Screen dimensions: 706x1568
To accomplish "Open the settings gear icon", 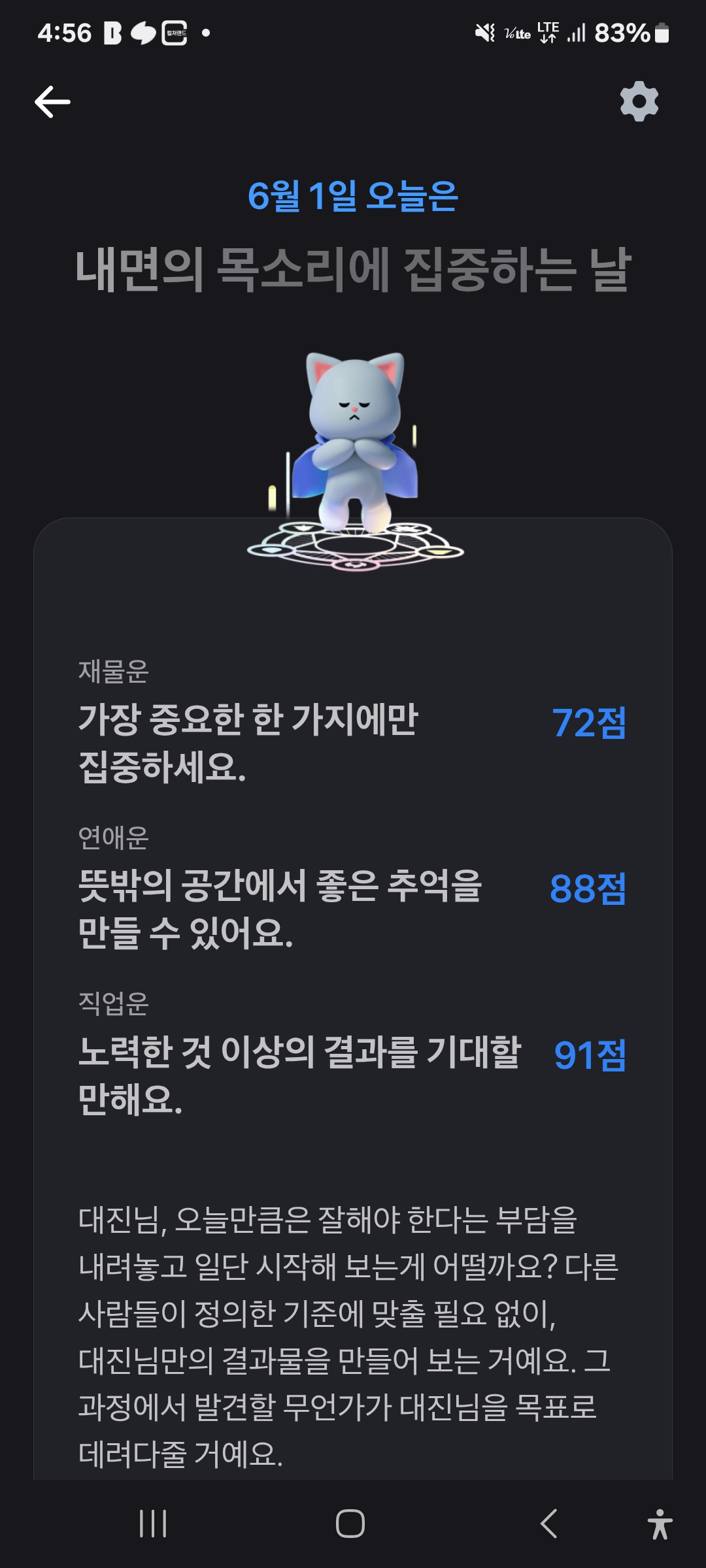I will click(639, 101).
